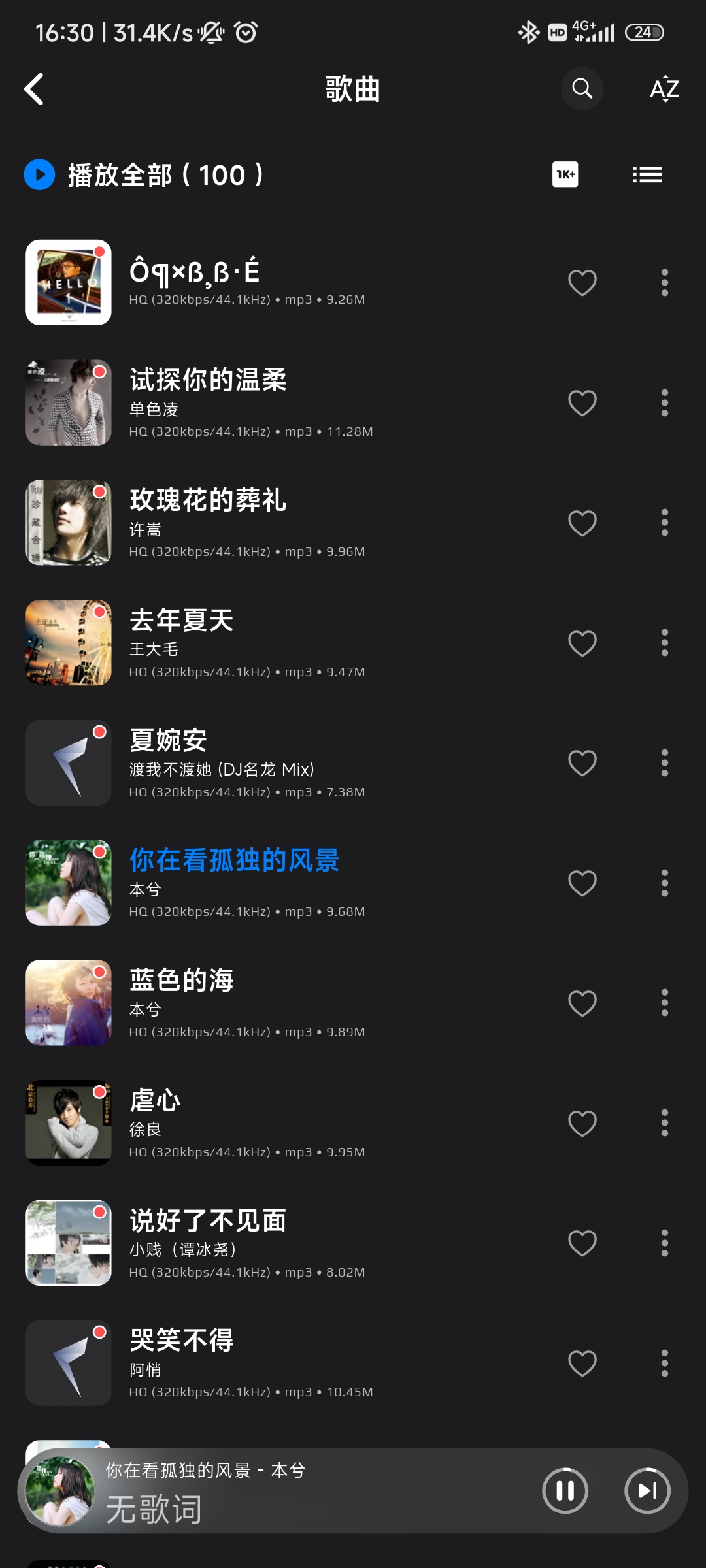Open the list multi-select icon
This screenshot has width=706, height=1568.
(647, 174)
